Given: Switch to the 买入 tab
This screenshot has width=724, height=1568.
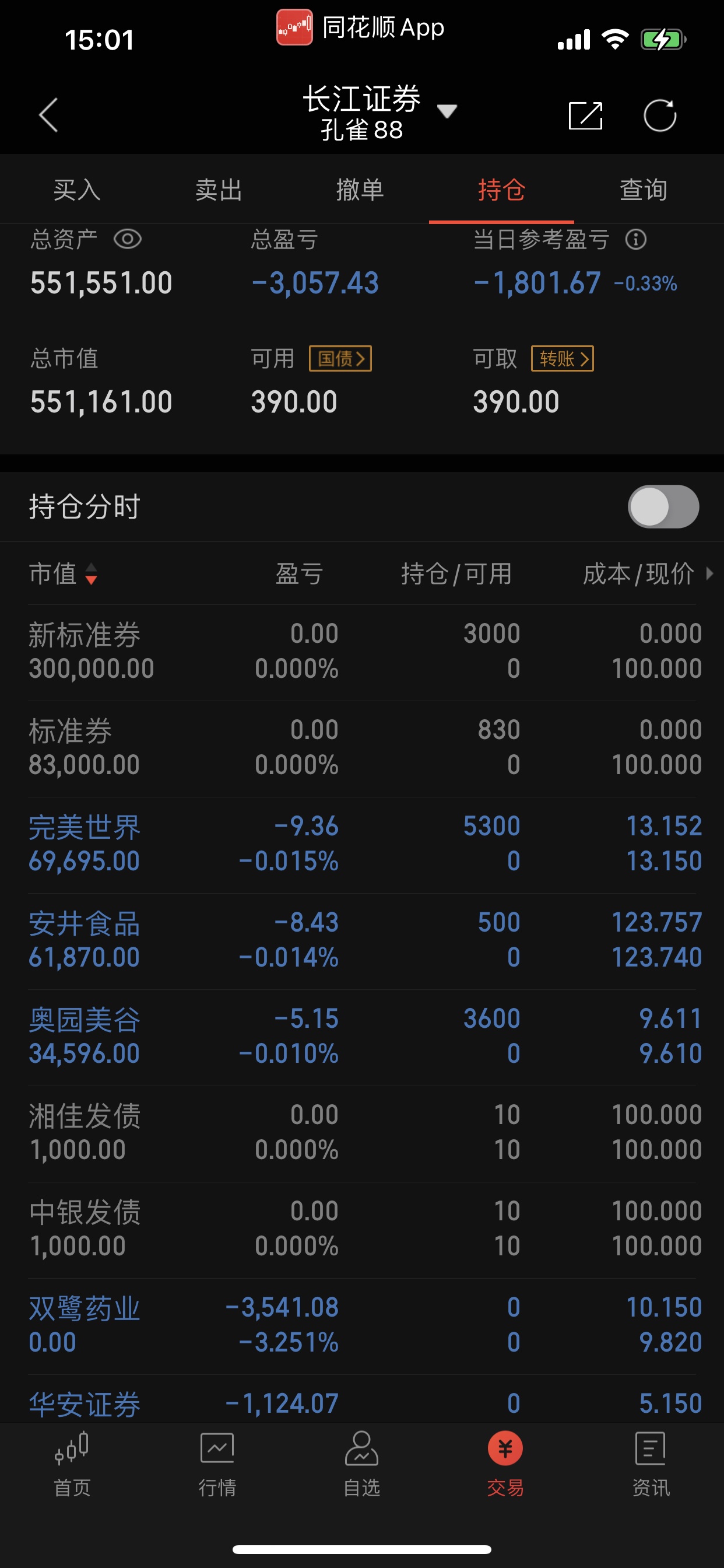Looking at the screenshot, I should [77, 190].
